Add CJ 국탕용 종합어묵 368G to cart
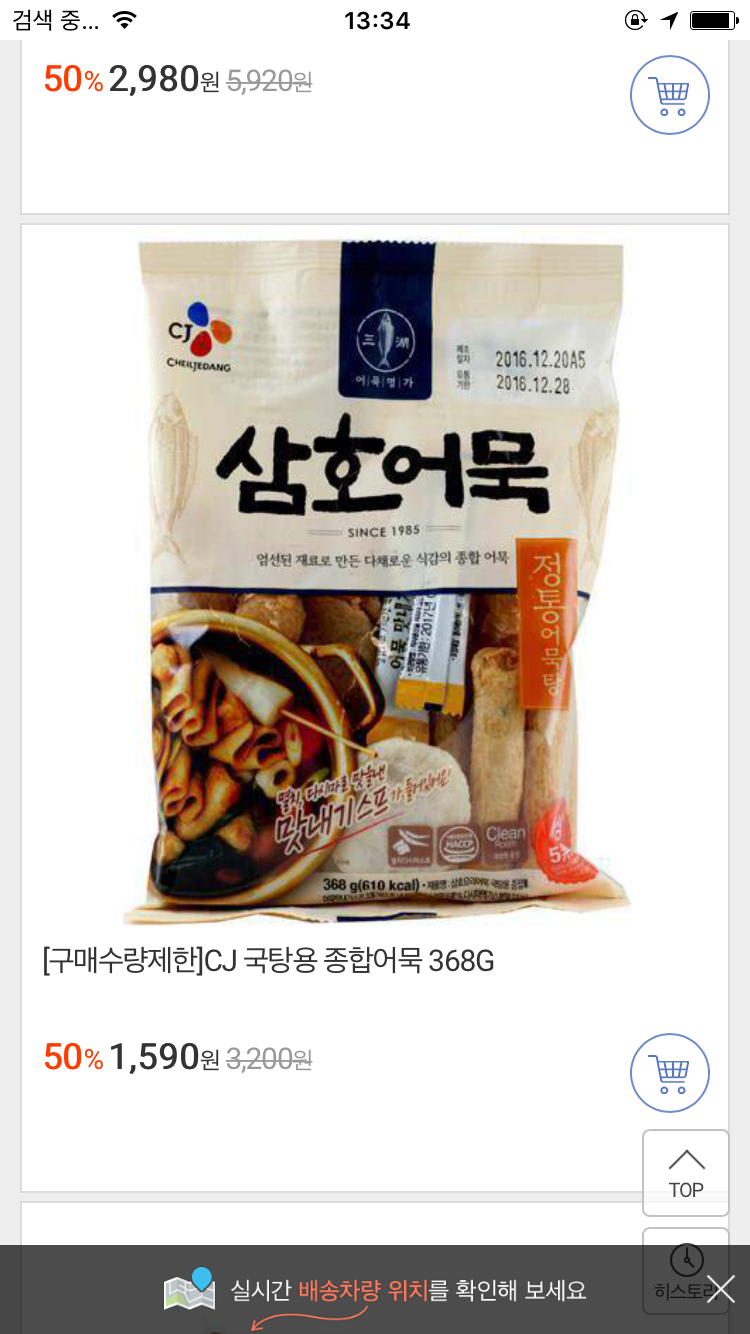This screenshot has width=750, height=1334. [669, 1073]
